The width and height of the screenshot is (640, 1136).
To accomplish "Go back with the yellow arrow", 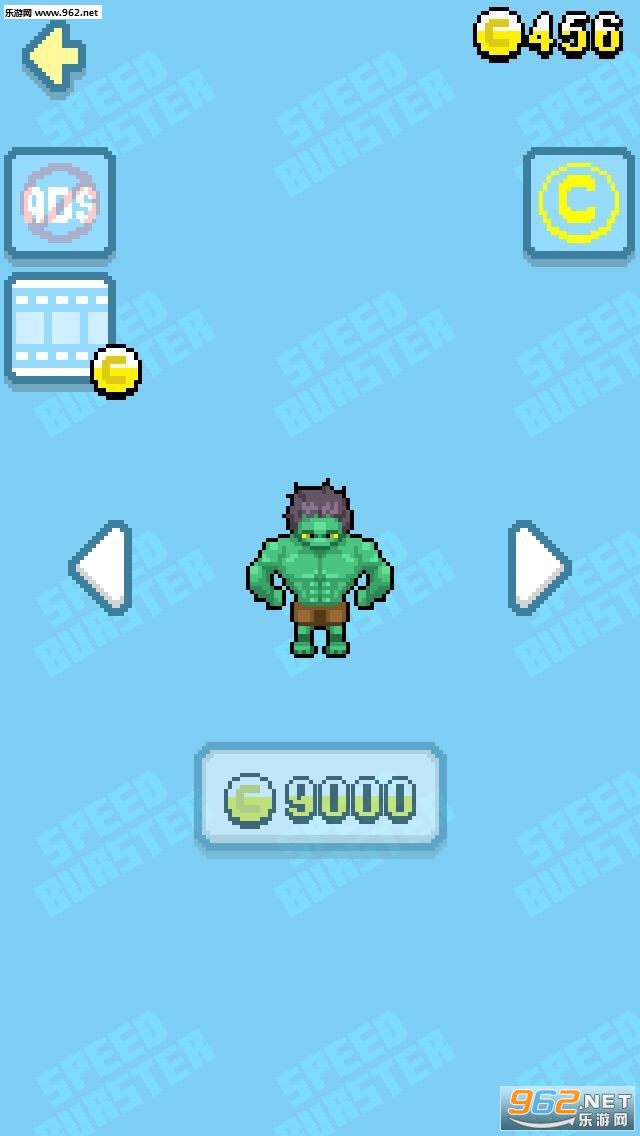I will coord(54,57).
